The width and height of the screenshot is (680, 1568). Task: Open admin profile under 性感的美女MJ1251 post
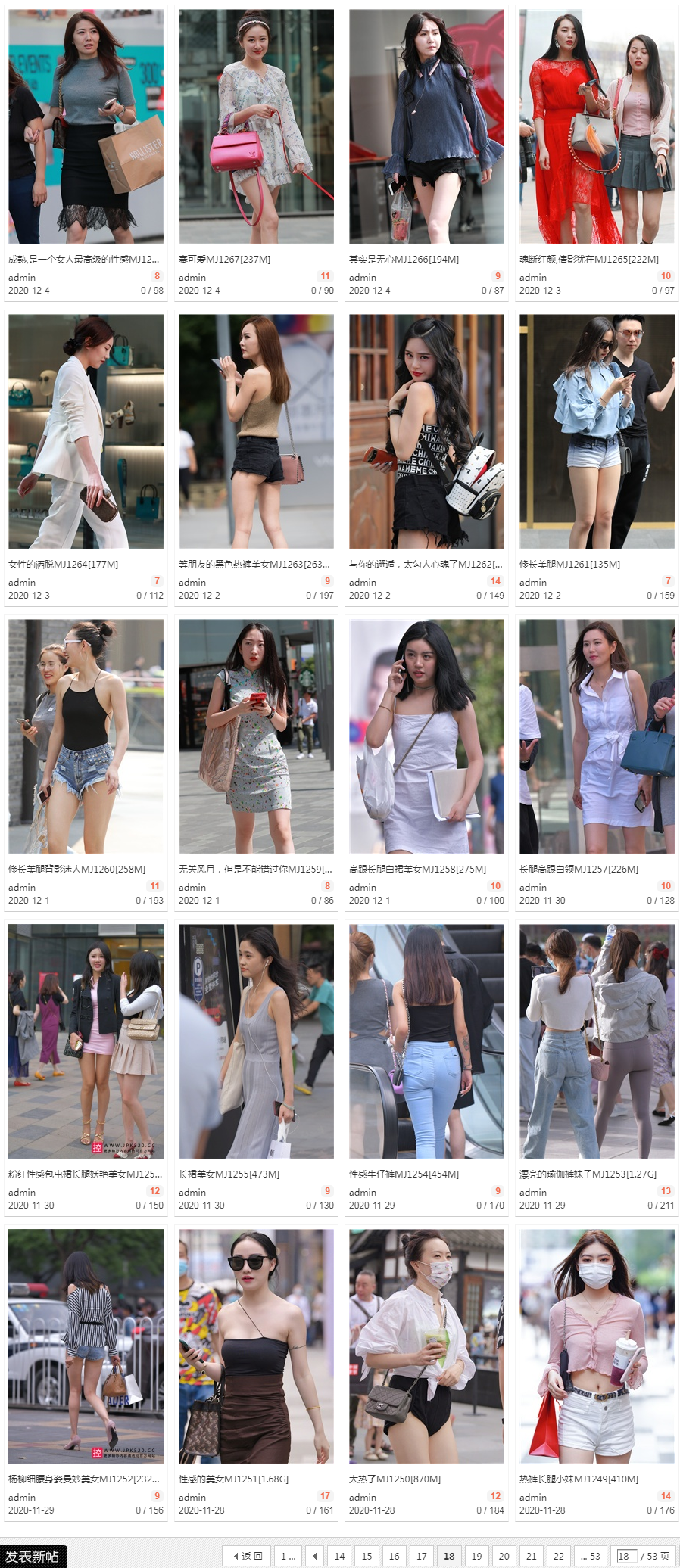pyautogui.click(x=192, y=1497)
